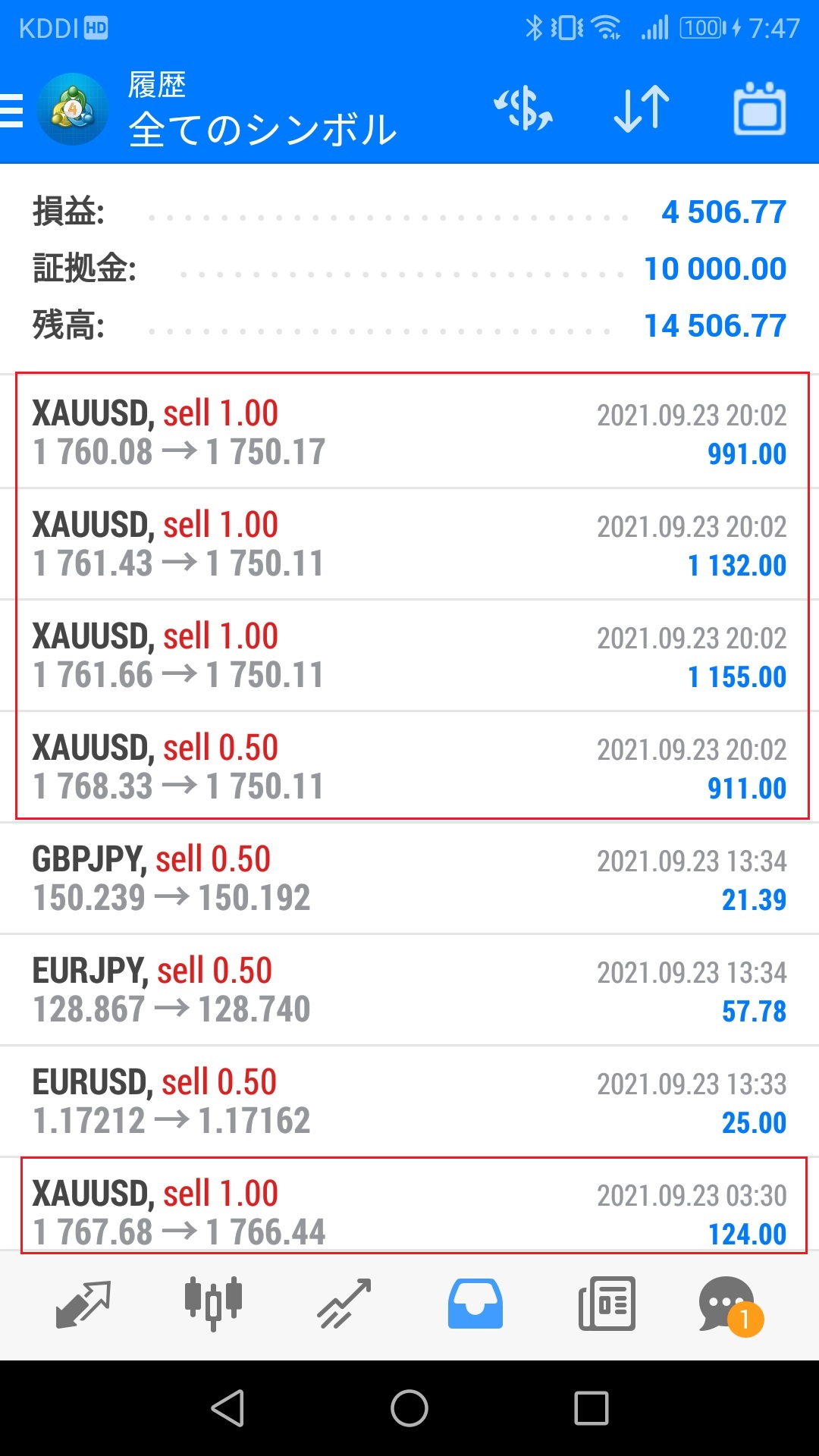Open the hamburger drawer menu
Viewport: 819px width, 1456px height.
click(x=12, y=111)
